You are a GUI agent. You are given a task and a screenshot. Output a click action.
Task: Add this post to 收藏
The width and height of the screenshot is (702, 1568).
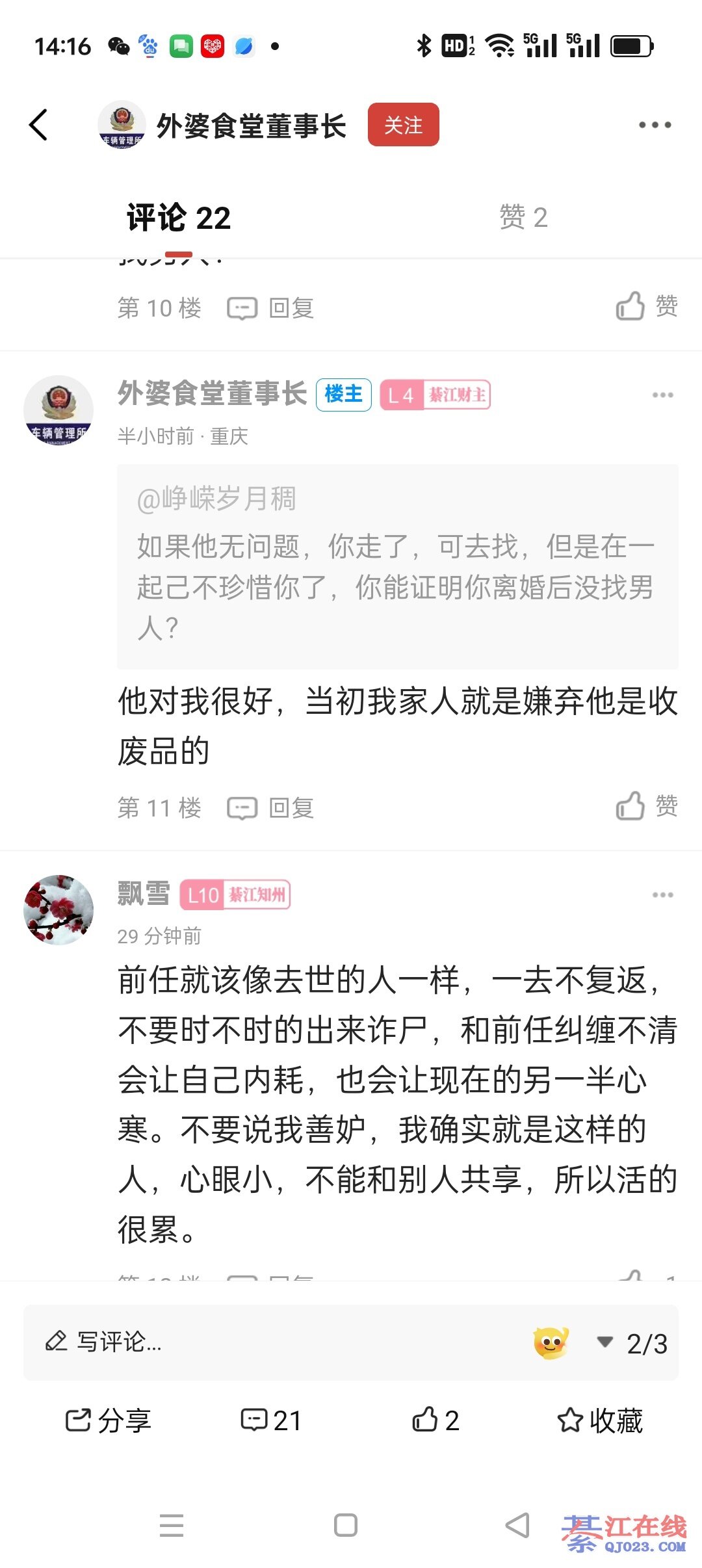600,1420
